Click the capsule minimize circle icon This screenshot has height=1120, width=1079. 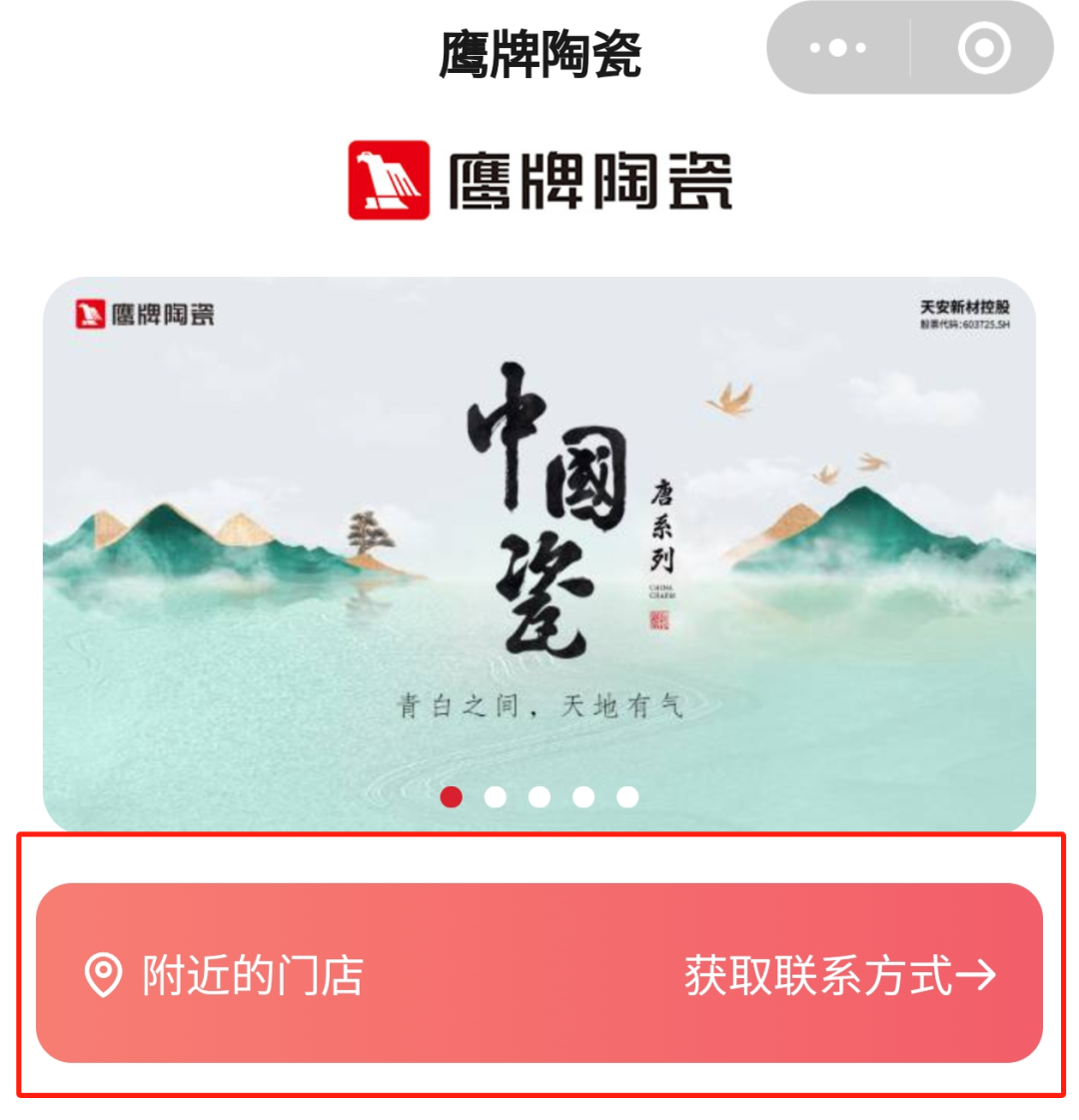coord(983,46)
